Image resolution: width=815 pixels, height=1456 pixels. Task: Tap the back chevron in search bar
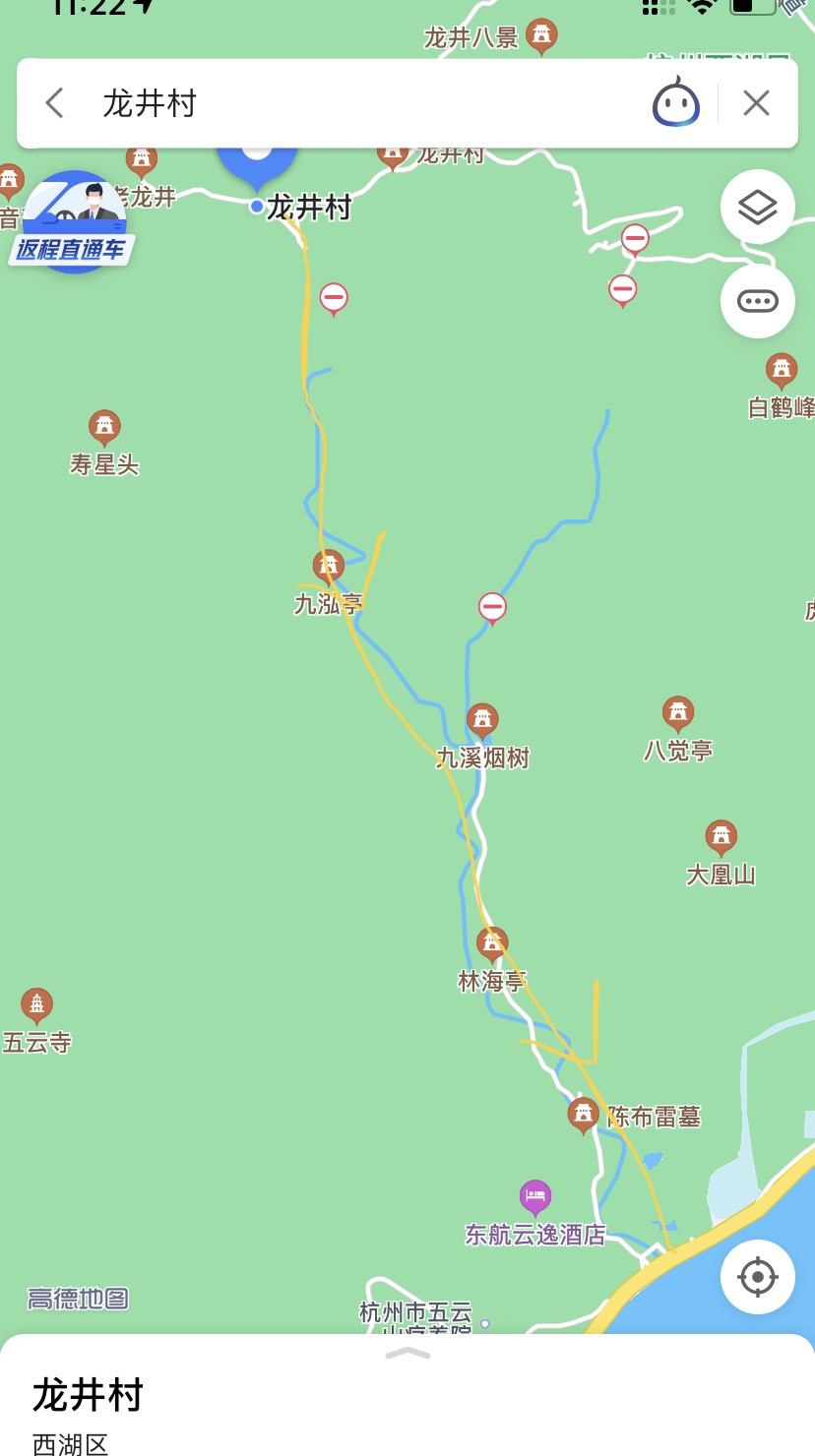point(53,102)
